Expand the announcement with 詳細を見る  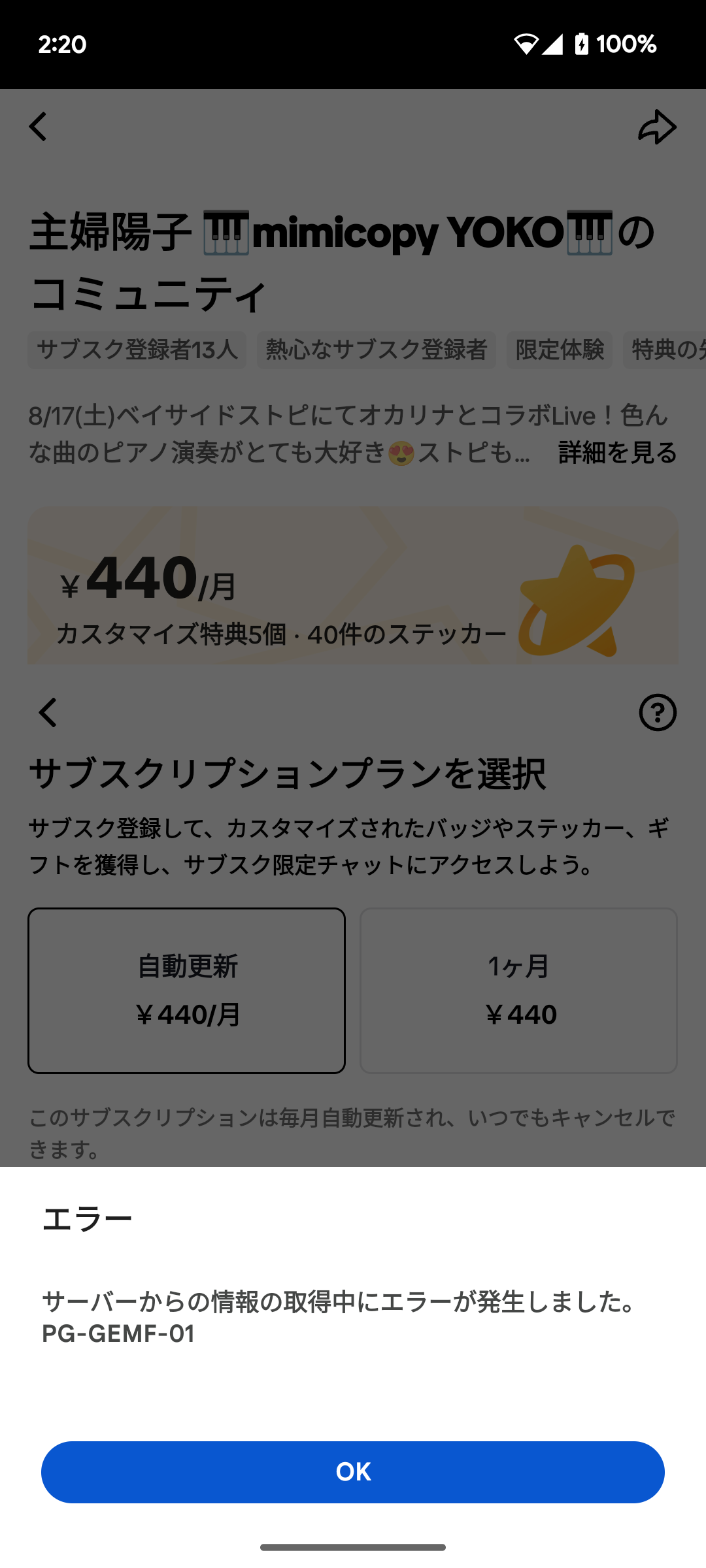[616, 453]
